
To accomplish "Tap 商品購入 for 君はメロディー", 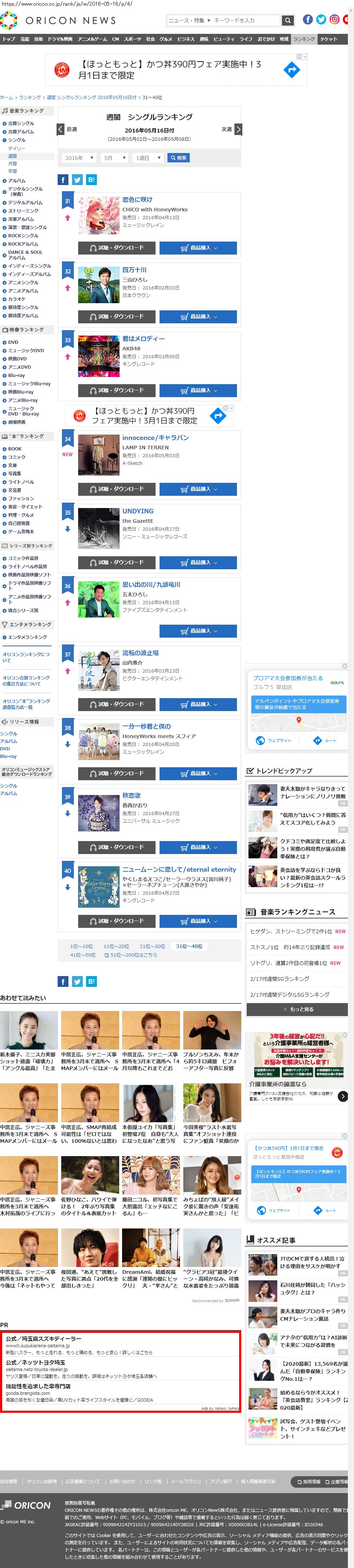I will click(198, 390).
